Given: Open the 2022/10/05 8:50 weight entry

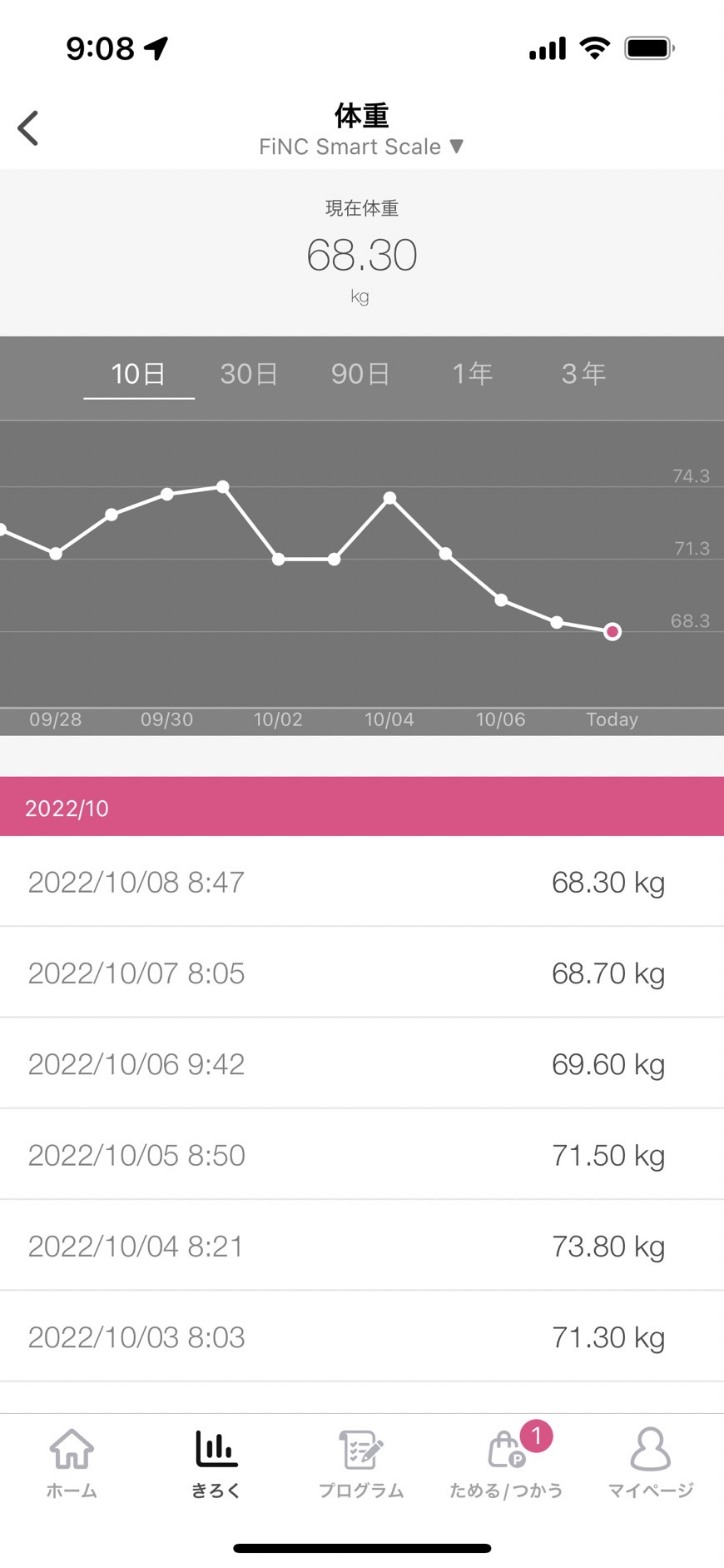Looking at the screenshot, I should click(x=362, y=1155).
